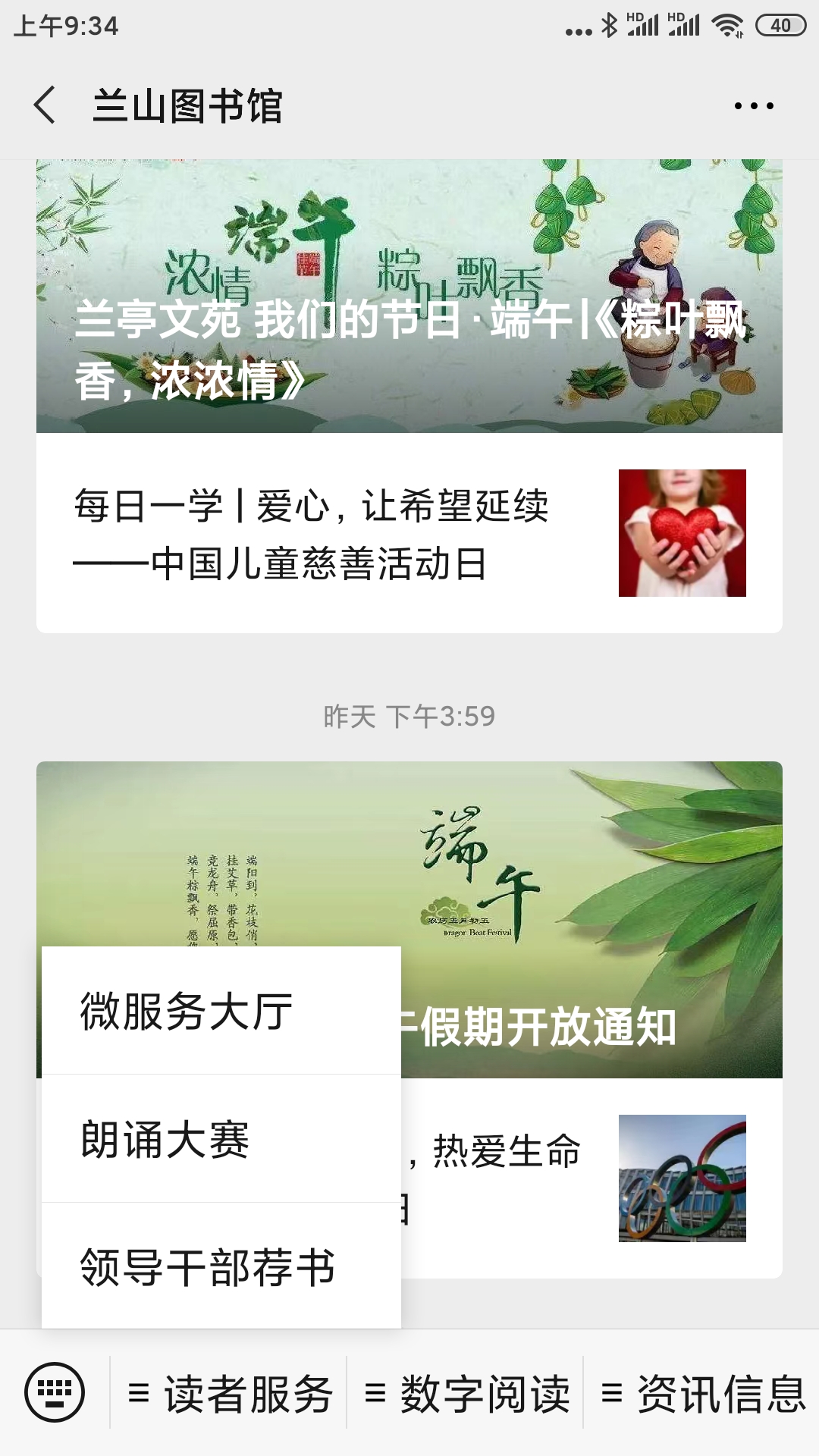Expand the 数字阅读 bottom menu
This screenshot has height=1456, width=819.
tap(466, 1394)
